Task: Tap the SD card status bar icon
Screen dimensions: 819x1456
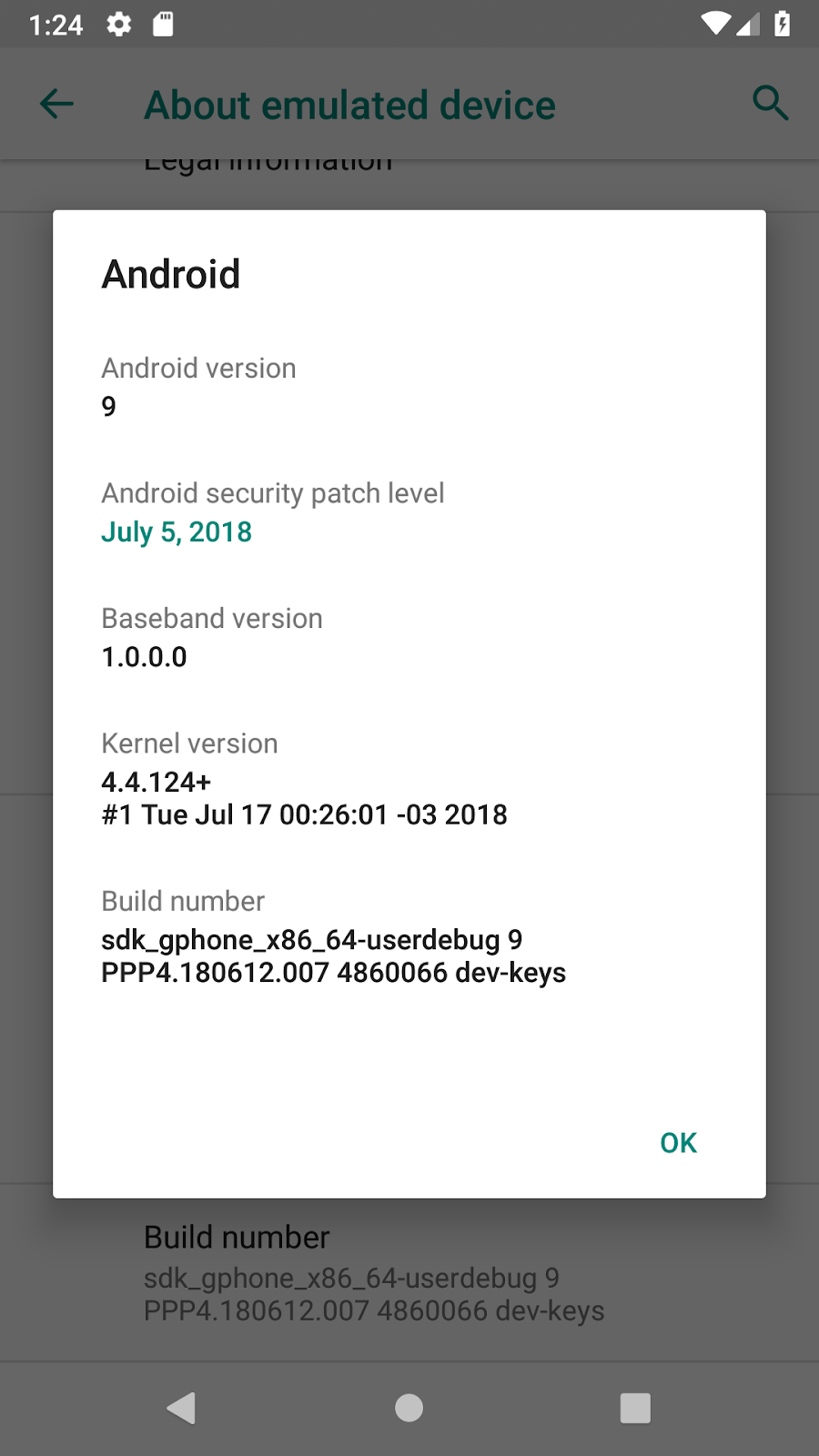Action: click(x=163, y=25)
